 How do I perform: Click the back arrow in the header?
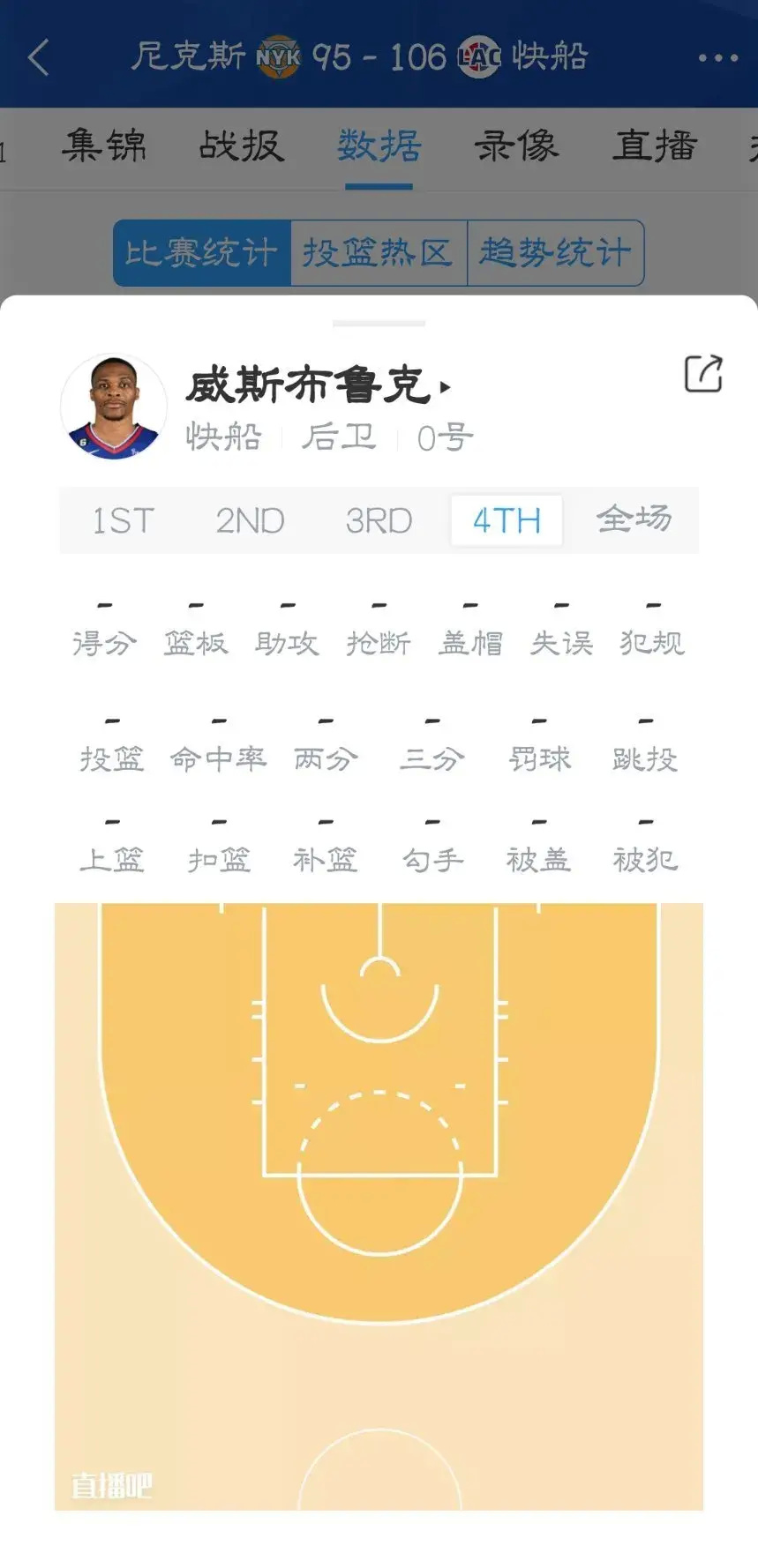pyautogui.click(x=37, y=56)
